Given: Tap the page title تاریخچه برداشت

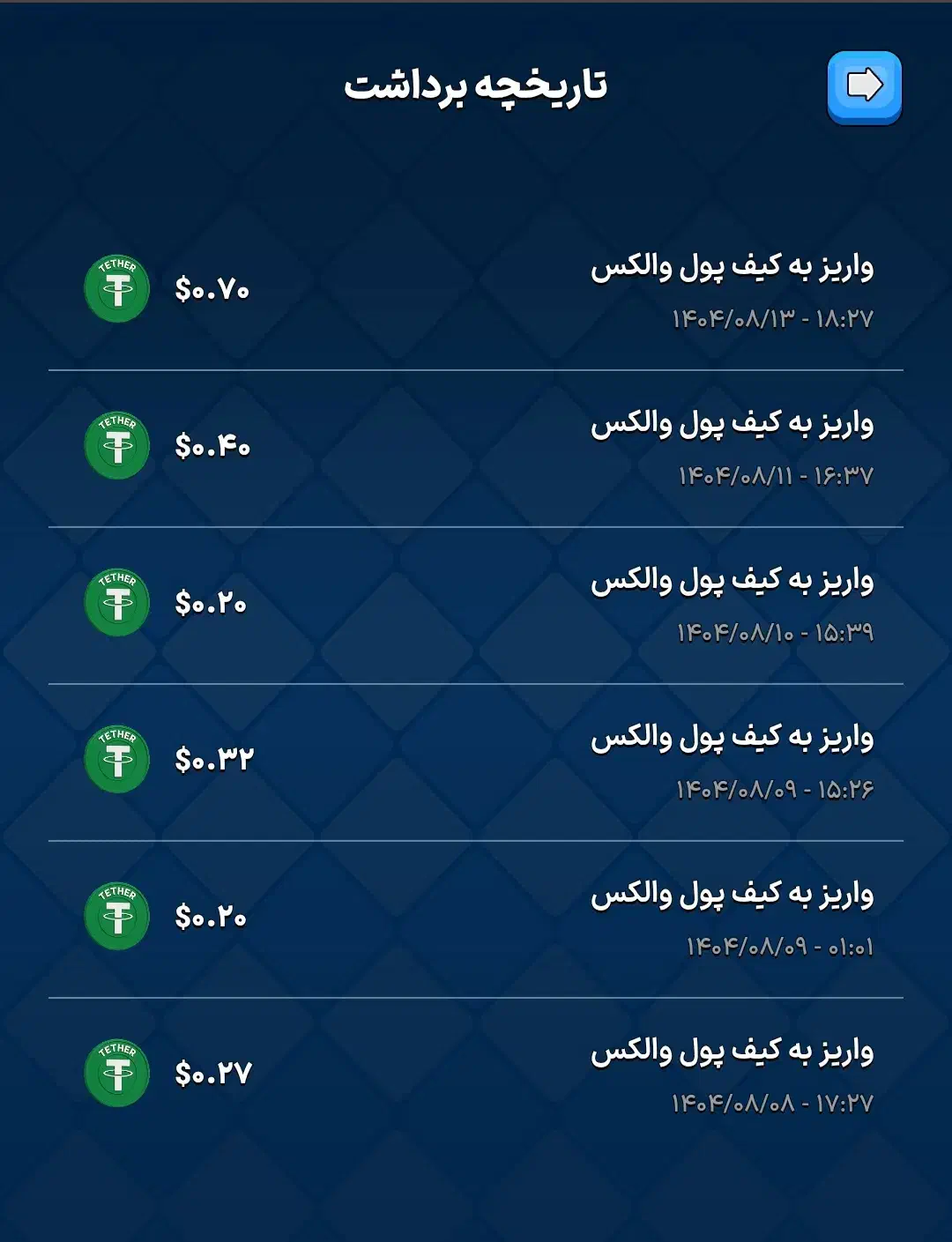Looking at the screenshot, I should [476, 85].
